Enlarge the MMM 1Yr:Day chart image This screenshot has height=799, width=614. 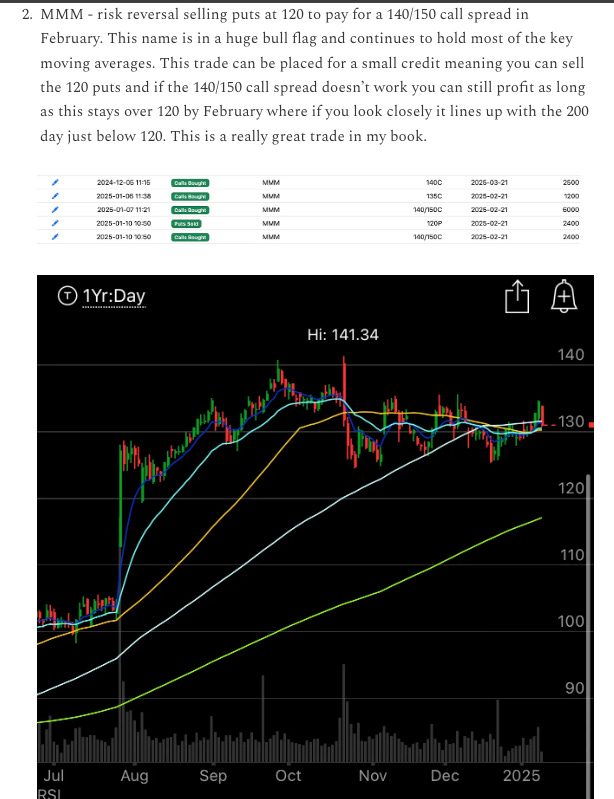click(x=316, y=530)
